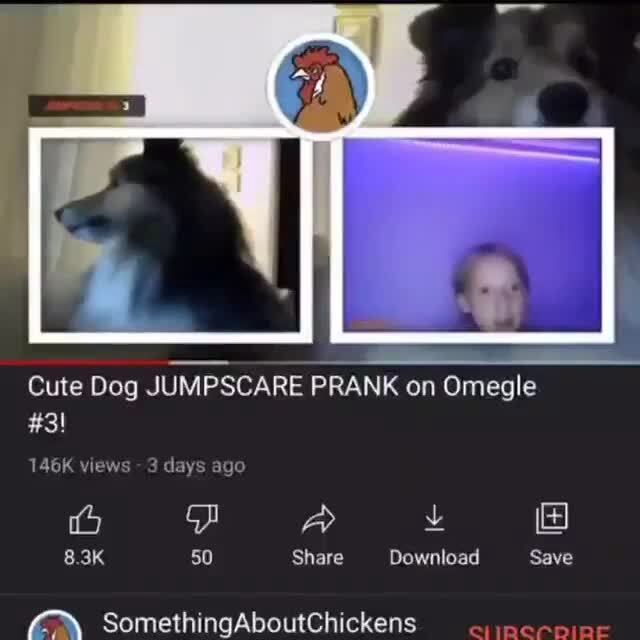Image resolution: width=640 pixels, height=640 pixels.
Task: Download the video for offline viewing
Action: [x=434, y=520]
